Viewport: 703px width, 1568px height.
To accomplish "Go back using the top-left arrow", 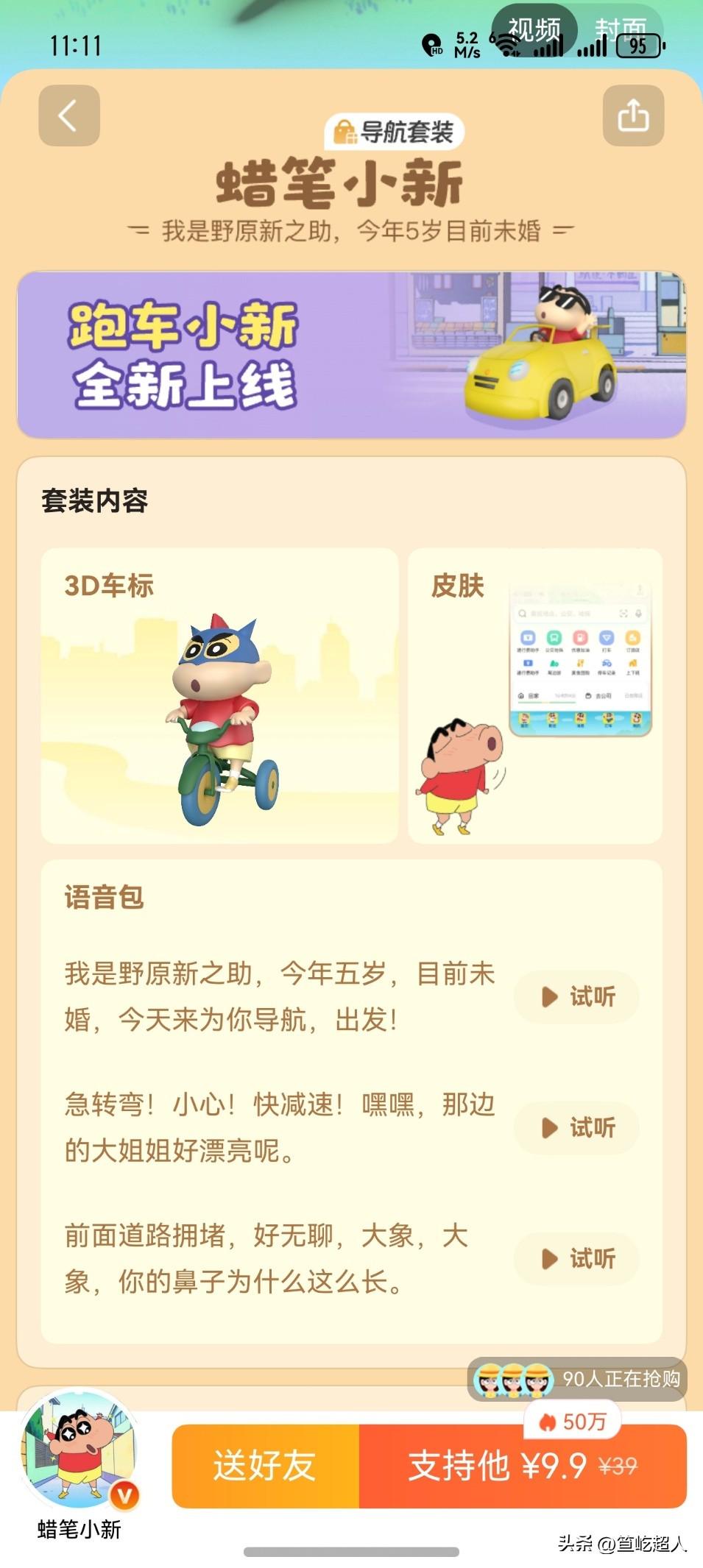I will 68,116.
